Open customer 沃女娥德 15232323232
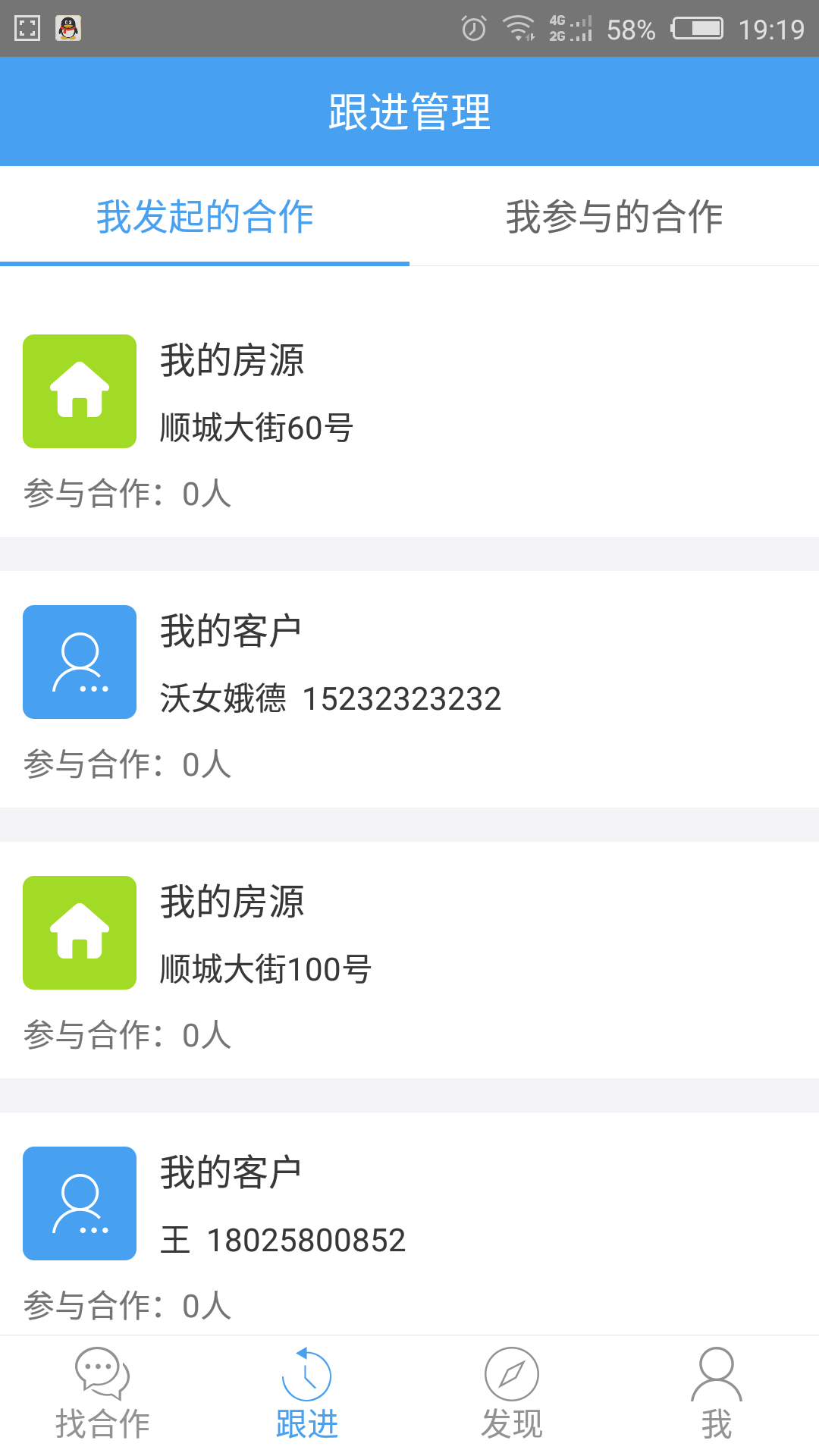Viewport: 819px width, 1456px height. click(x=330, y=698)
